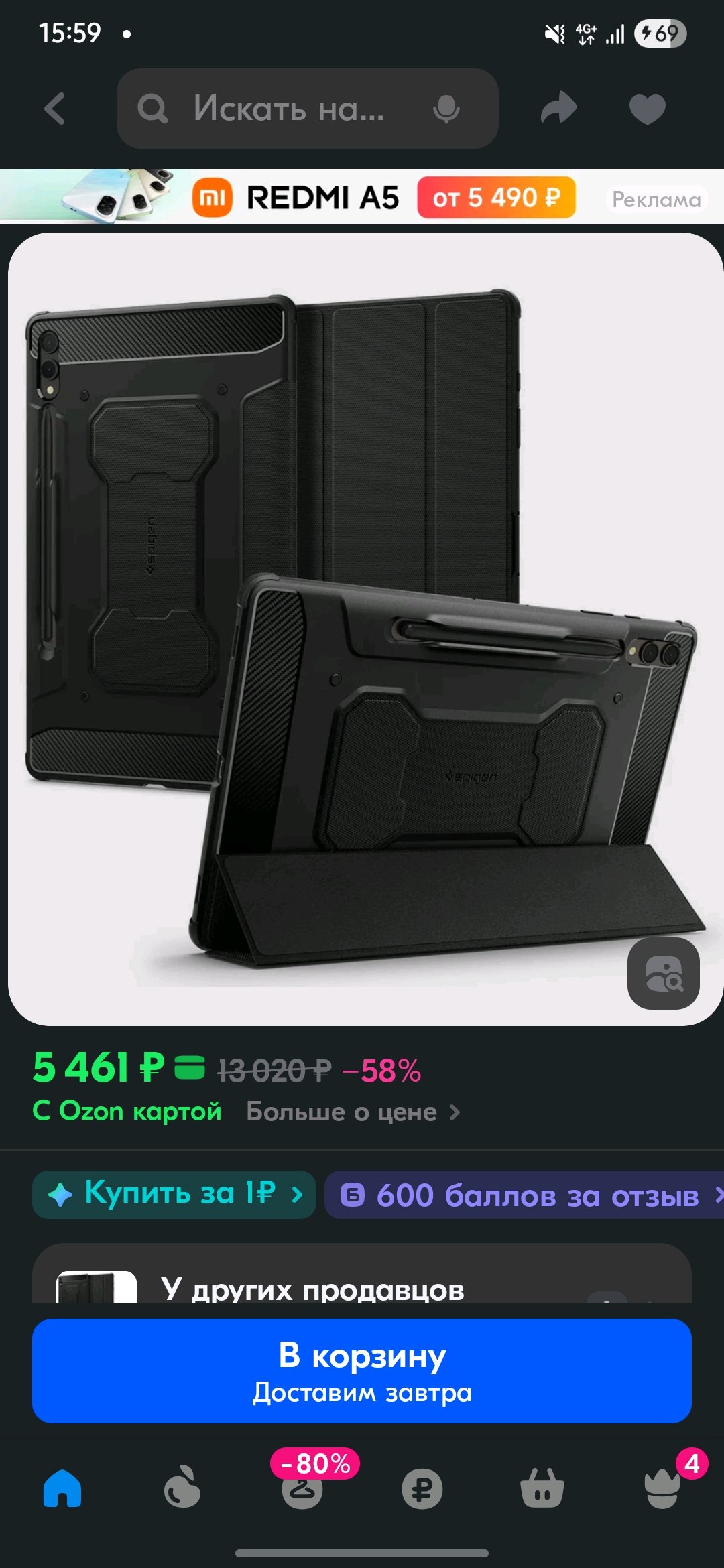Image resolution: width=724 pixels, height=1568 pixels.
Task: Switch to the home tab
Action: coord(62,1488)
